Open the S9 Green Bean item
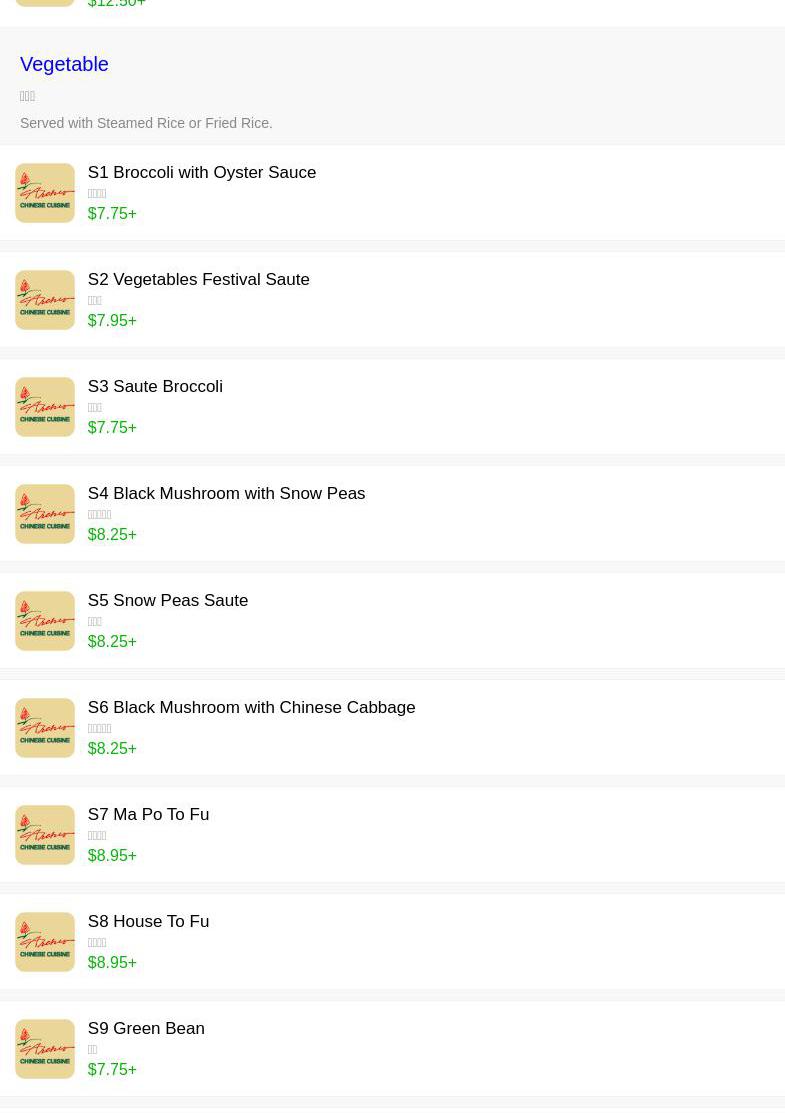The height and width of the screenshot is (1113, 785). tap(146, 1029)
